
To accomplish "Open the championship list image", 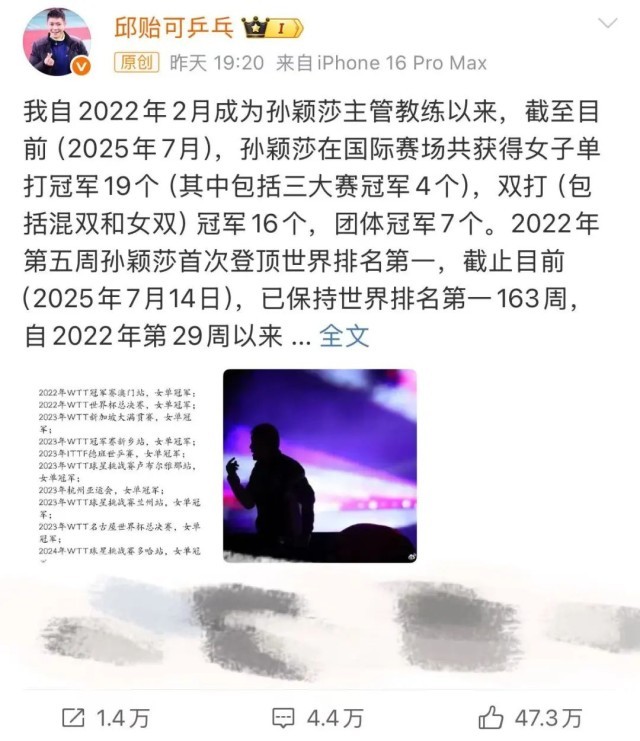I will pos(117,466).
